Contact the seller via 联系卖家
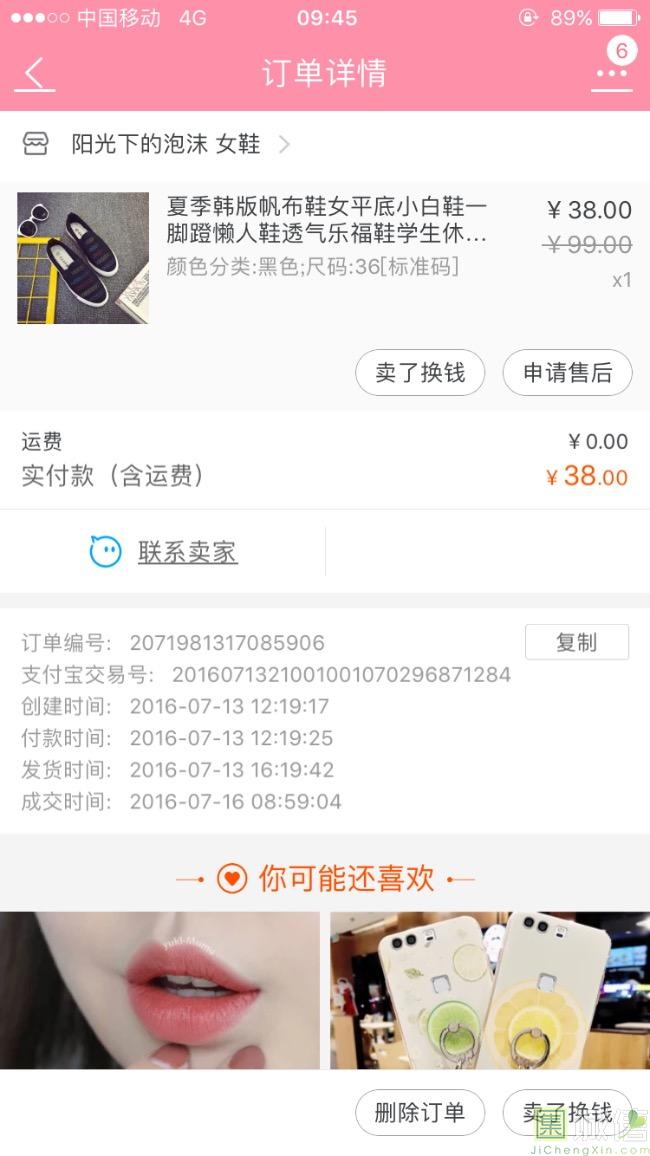This screenshot has height=1156, width=650. point(187,551)
